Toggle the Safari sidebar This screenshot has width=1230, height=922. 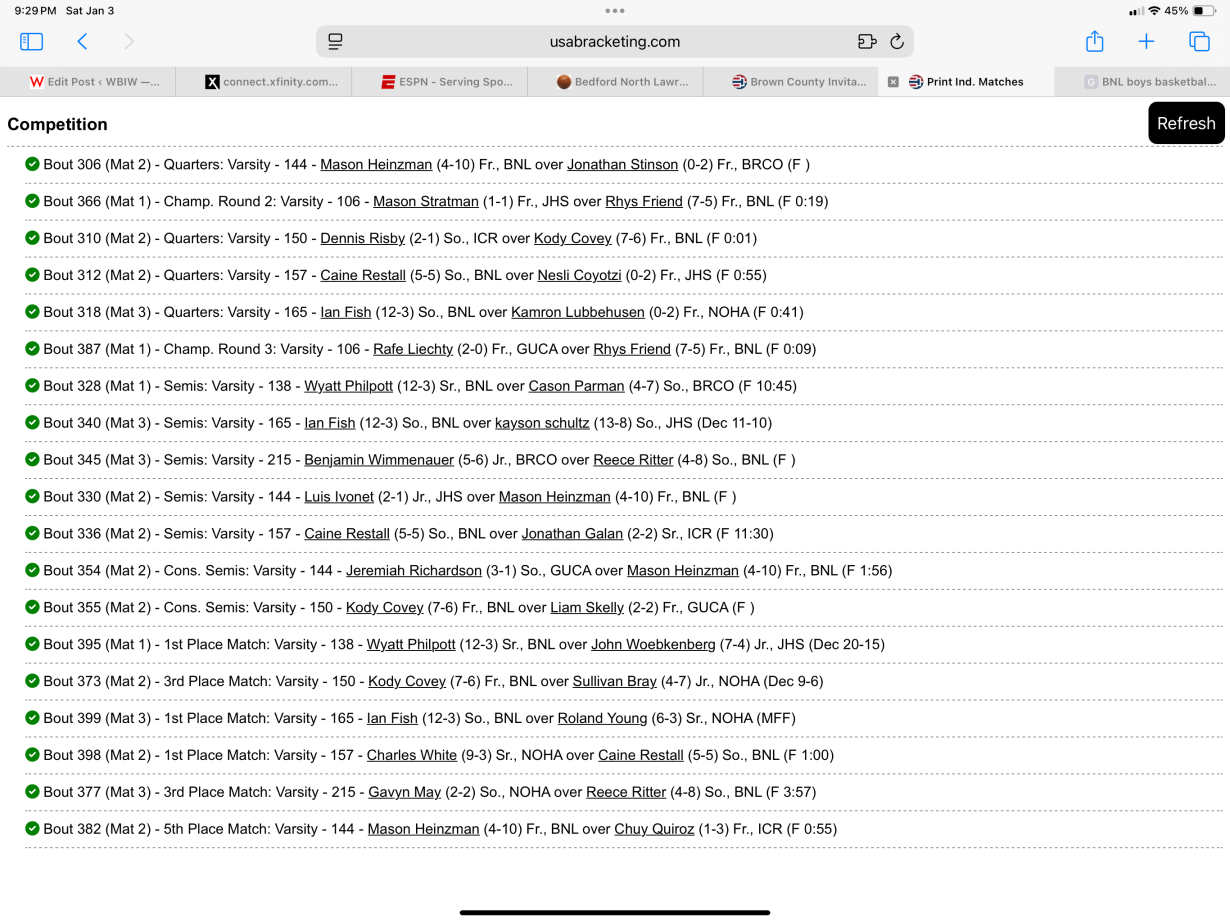(x=32, y=41)
